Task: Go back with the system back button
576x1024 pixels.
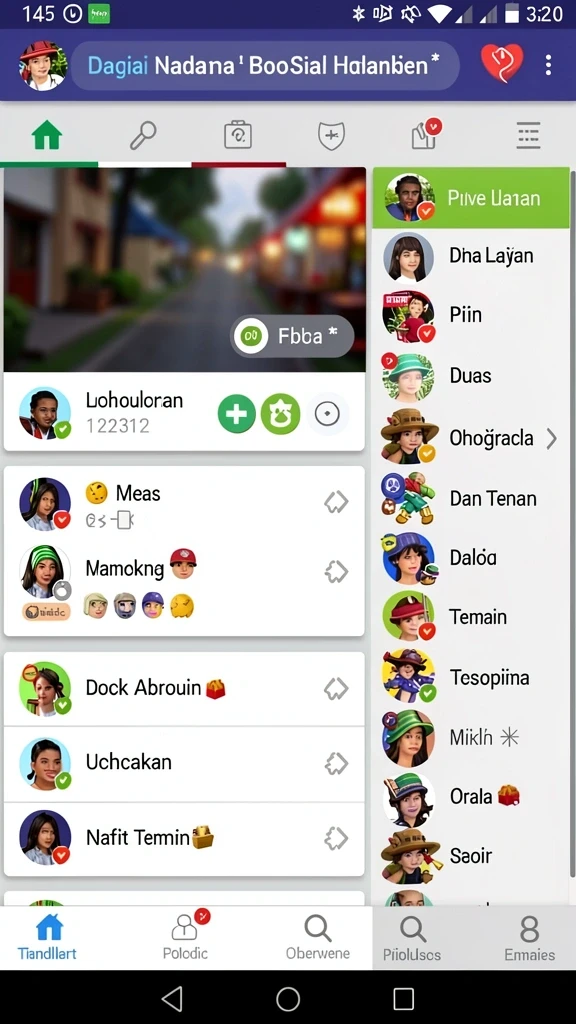Action: coord(172,999)
